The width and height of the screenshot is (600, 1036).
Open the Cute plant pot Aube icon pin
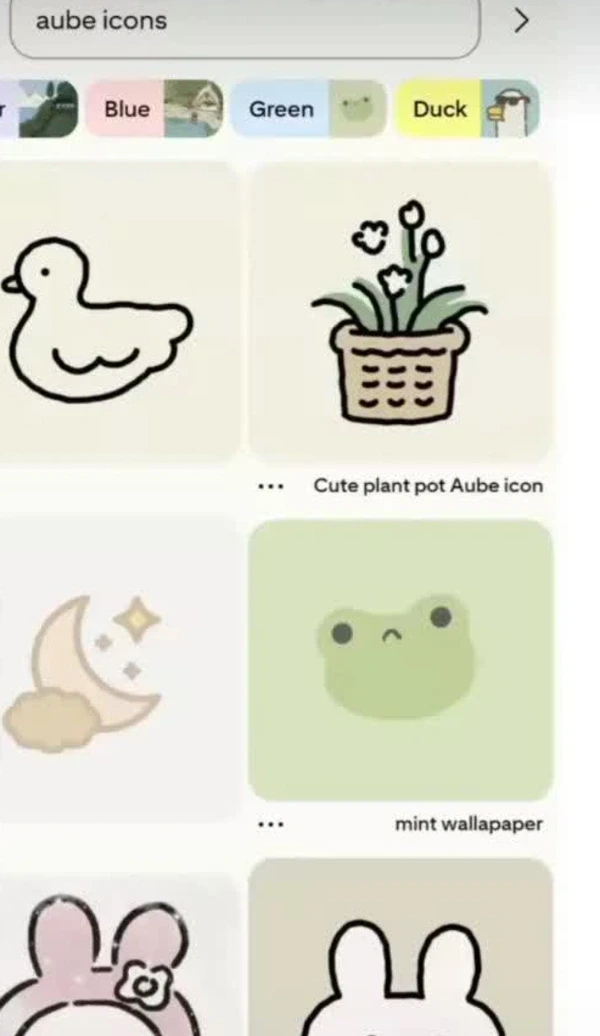click(x=400, y=312)
